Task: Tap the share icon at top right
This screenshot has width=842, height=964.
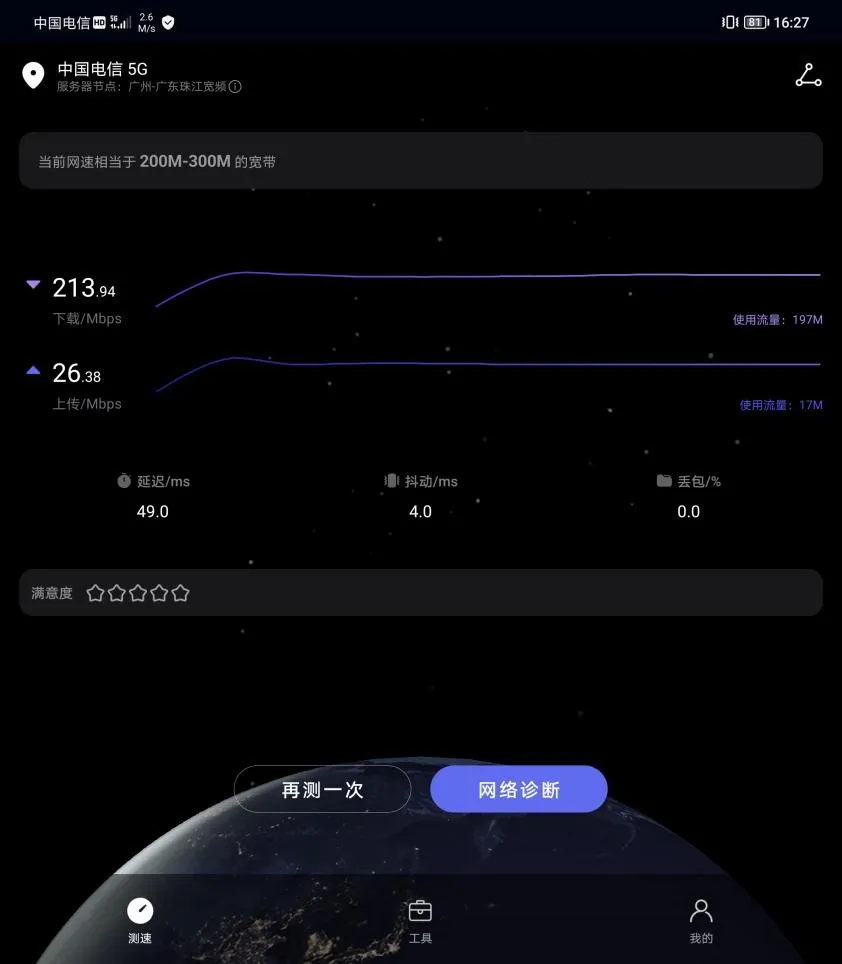Action: (808, 76)
